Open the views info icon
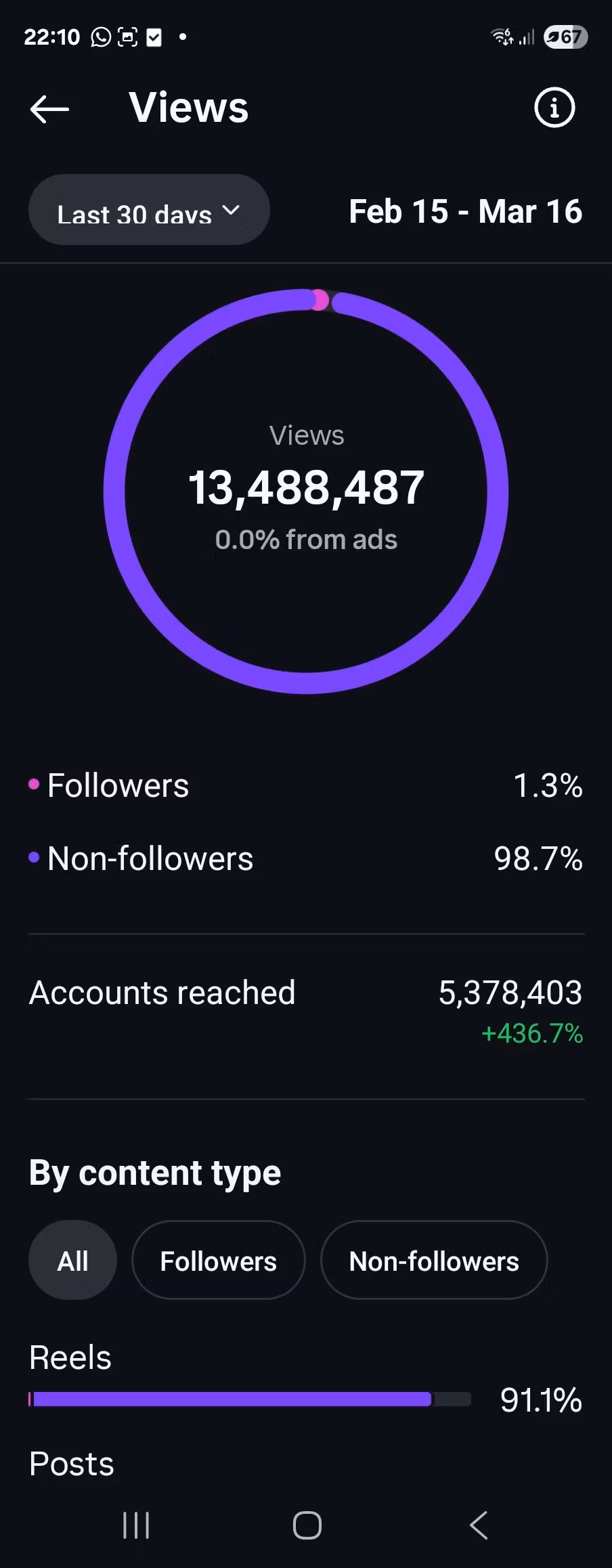 [x=554, y=108]
